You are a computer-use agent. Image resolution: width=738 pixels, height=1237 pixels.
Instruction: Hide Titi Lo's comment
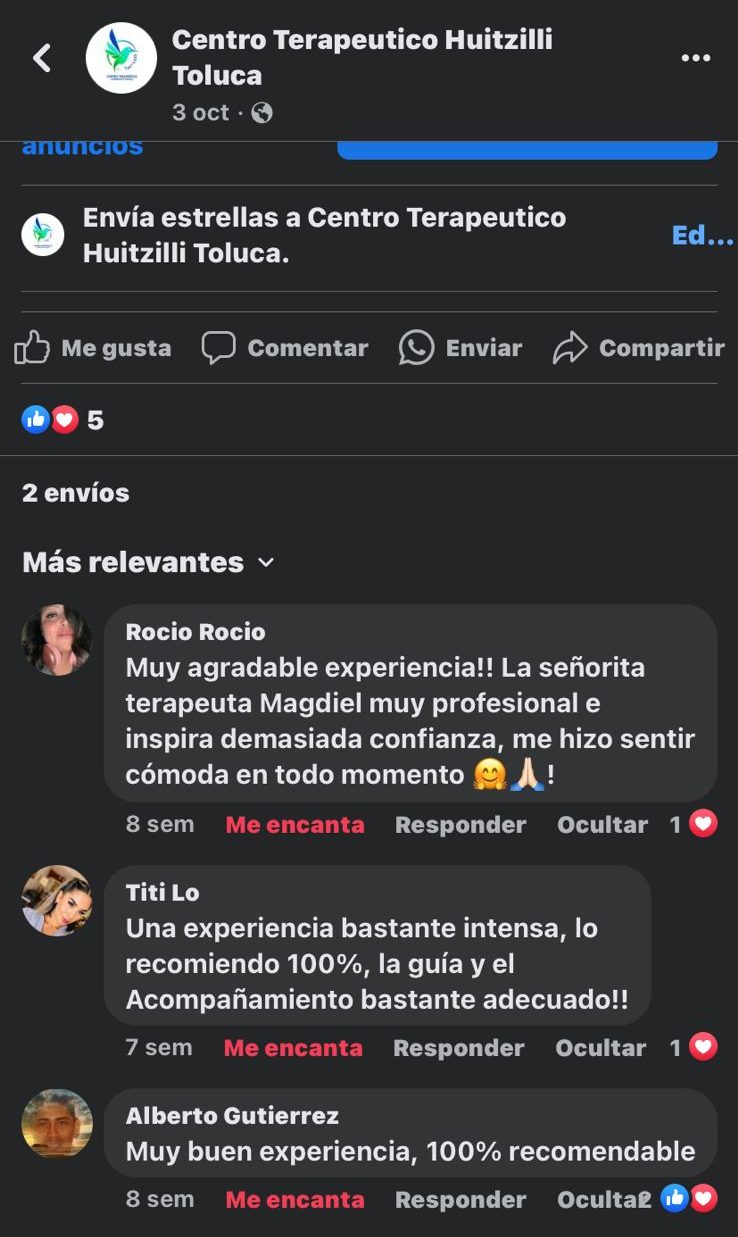[x=601, y=1048]
